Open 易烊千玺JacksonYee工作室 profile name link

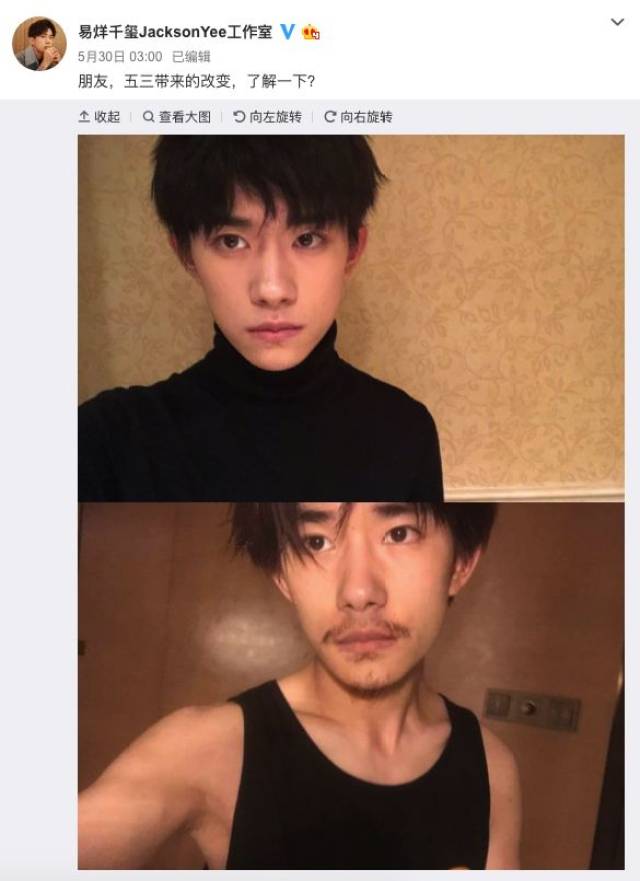[175, 32]
